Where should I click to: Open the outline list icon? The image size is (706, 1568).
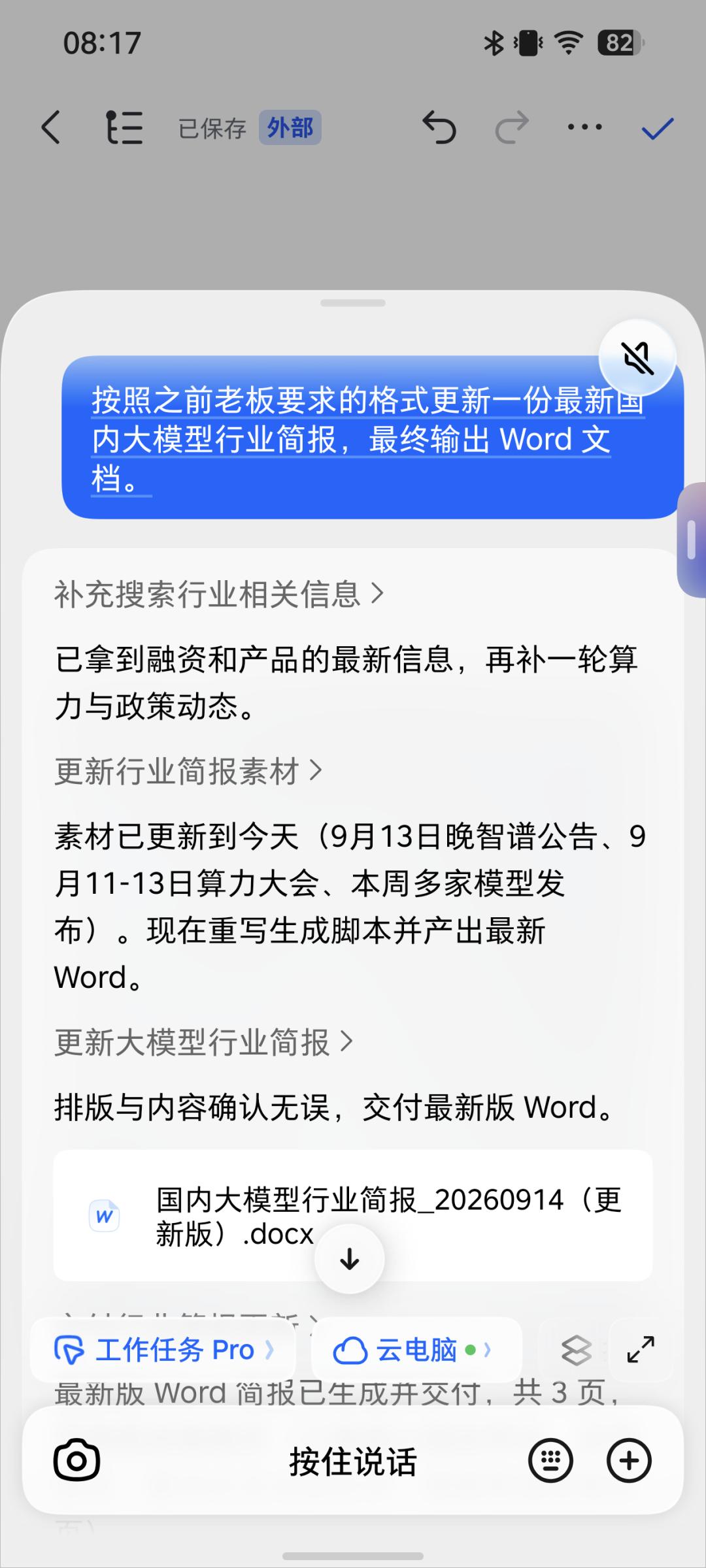click(x=124, y=127)
